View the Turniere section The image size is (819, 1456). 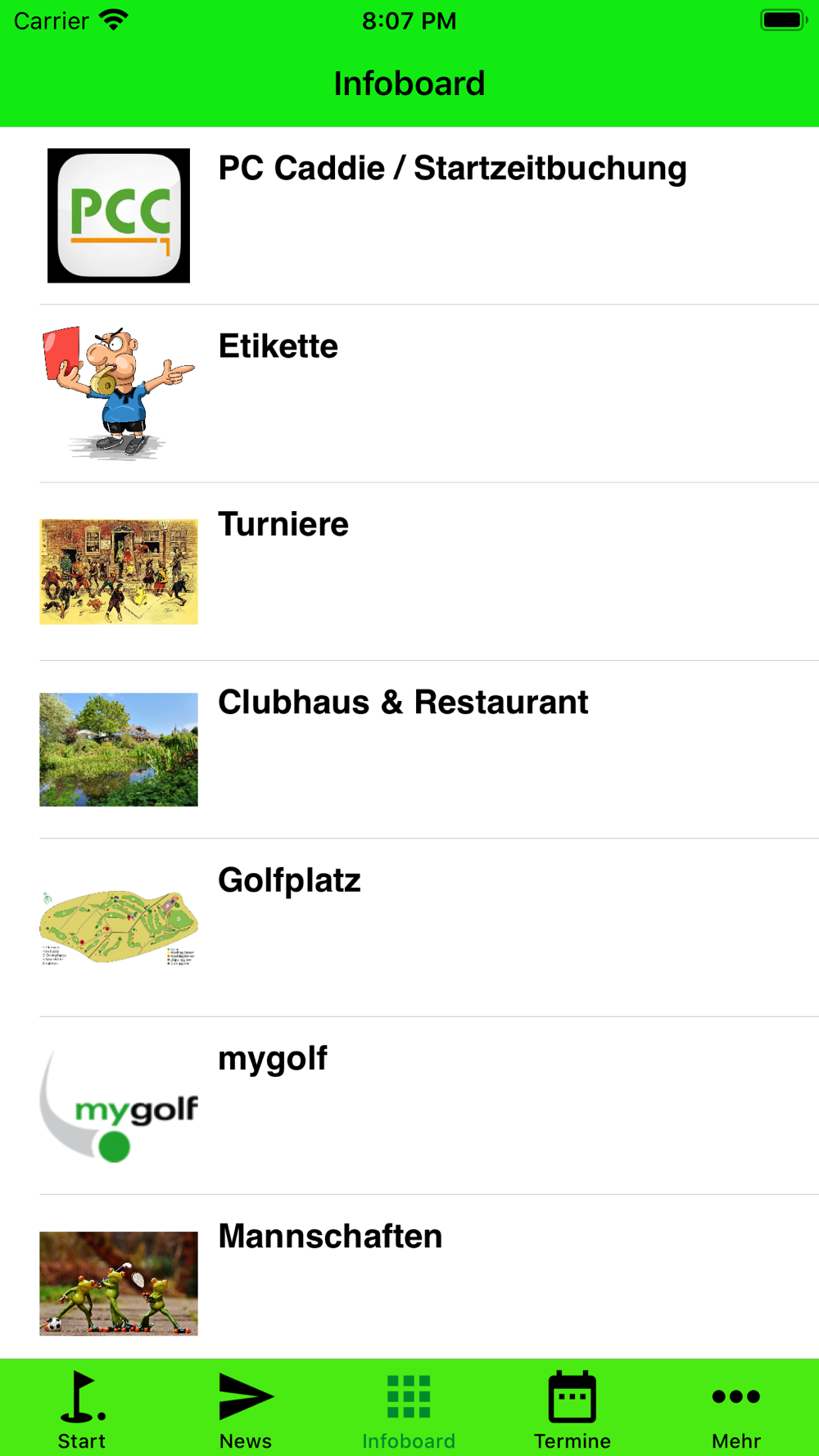pos(283,525)
